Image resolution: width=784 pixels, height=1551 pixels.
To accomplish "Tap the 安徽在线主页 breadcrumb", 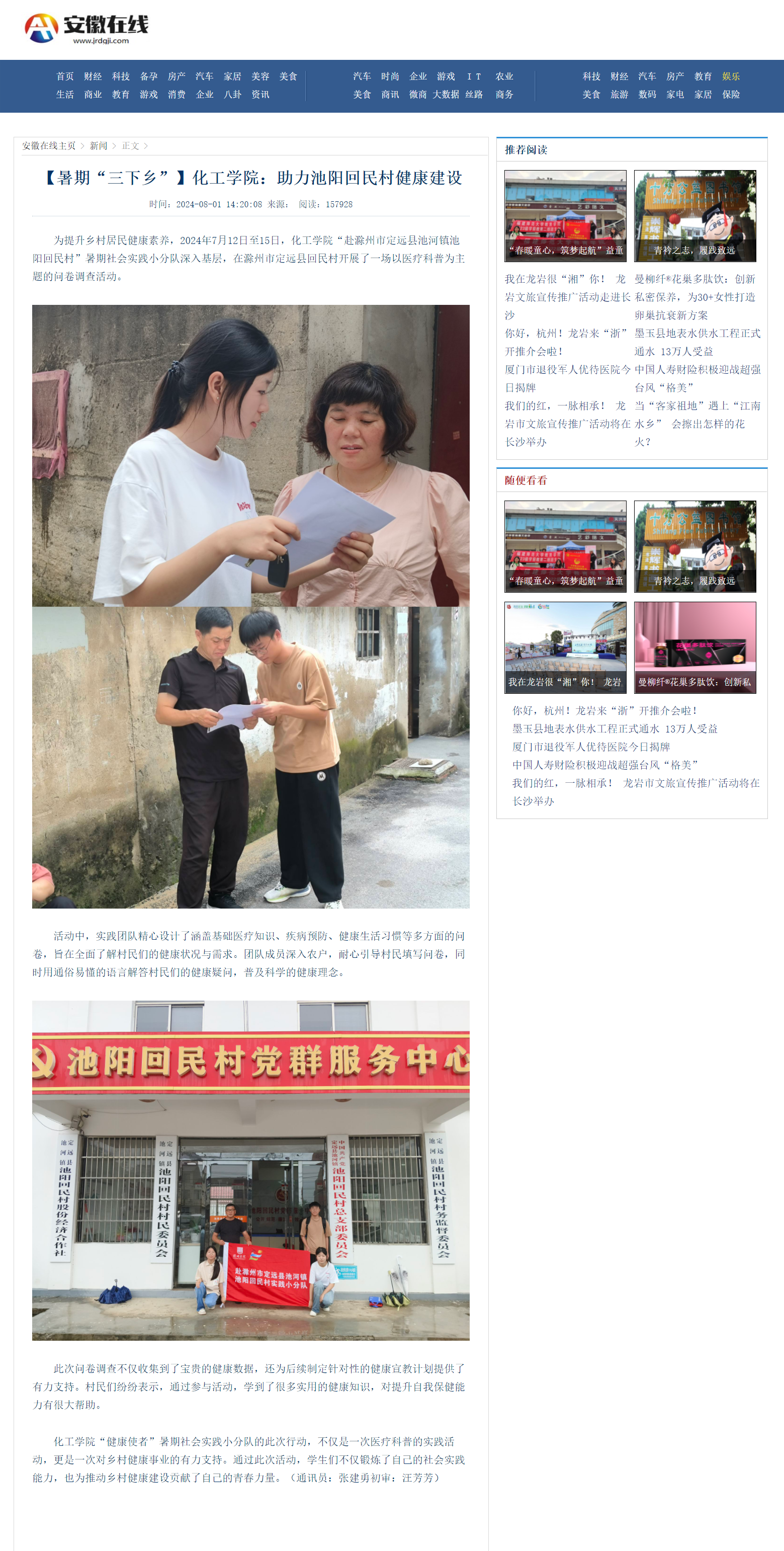I will [49, 146].
